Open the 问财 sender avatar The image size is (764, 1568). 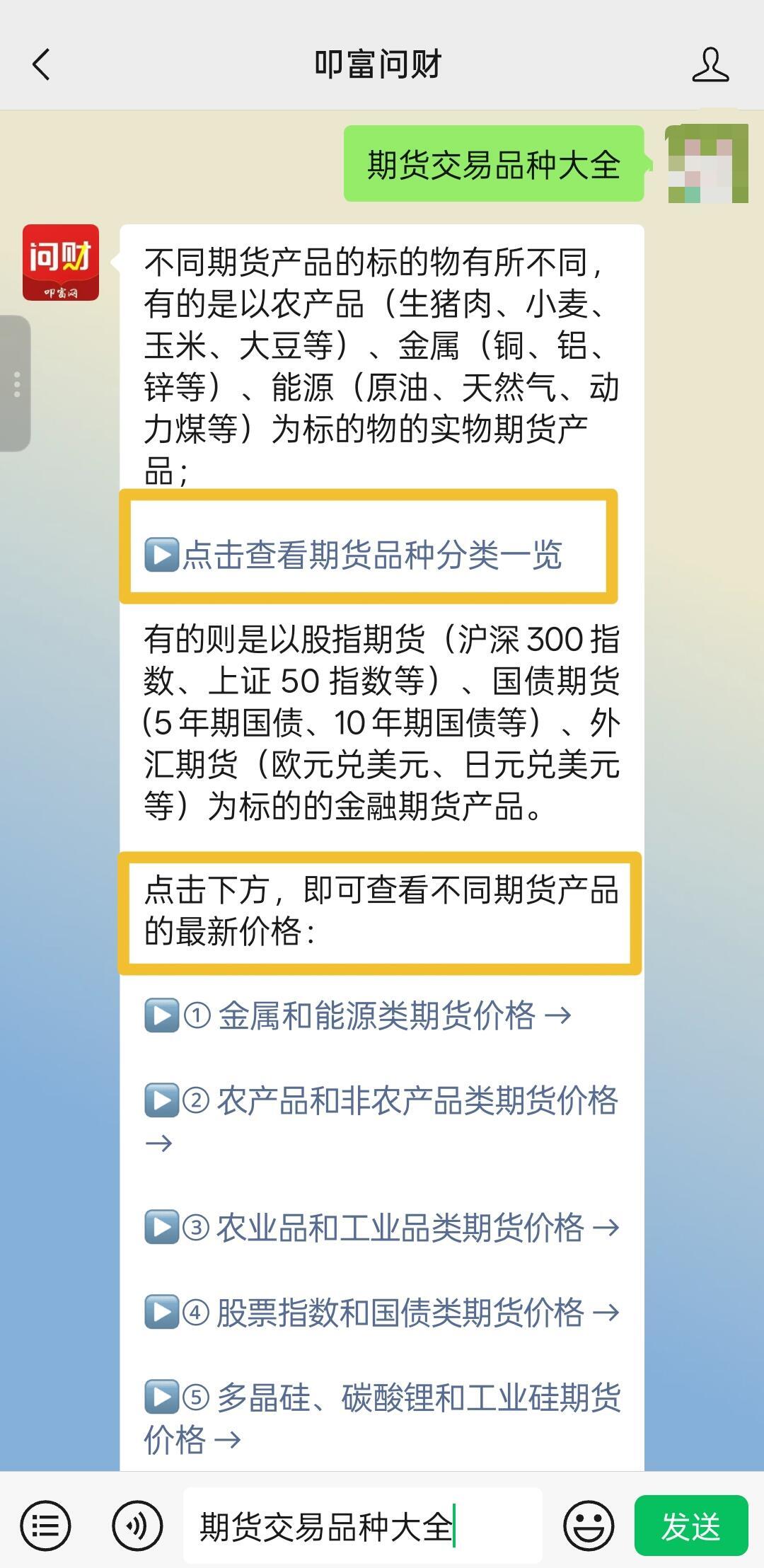point(61,263)
